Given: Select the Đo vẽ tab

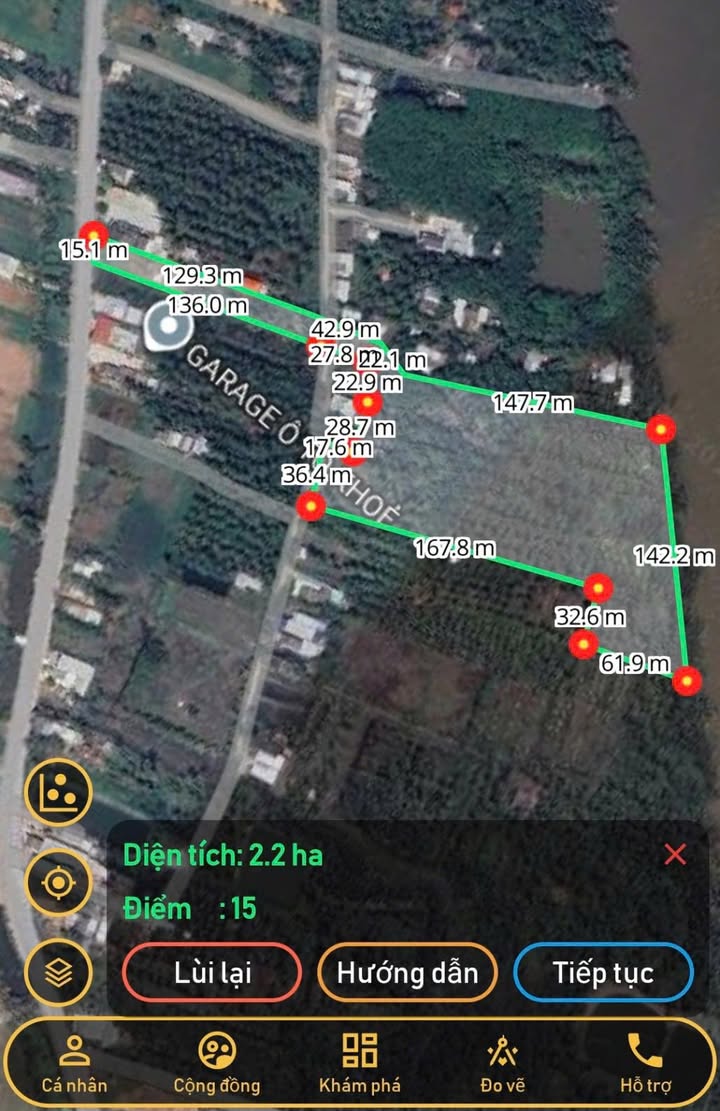Looking at the screenshot, I should (x=502, y=1064).
